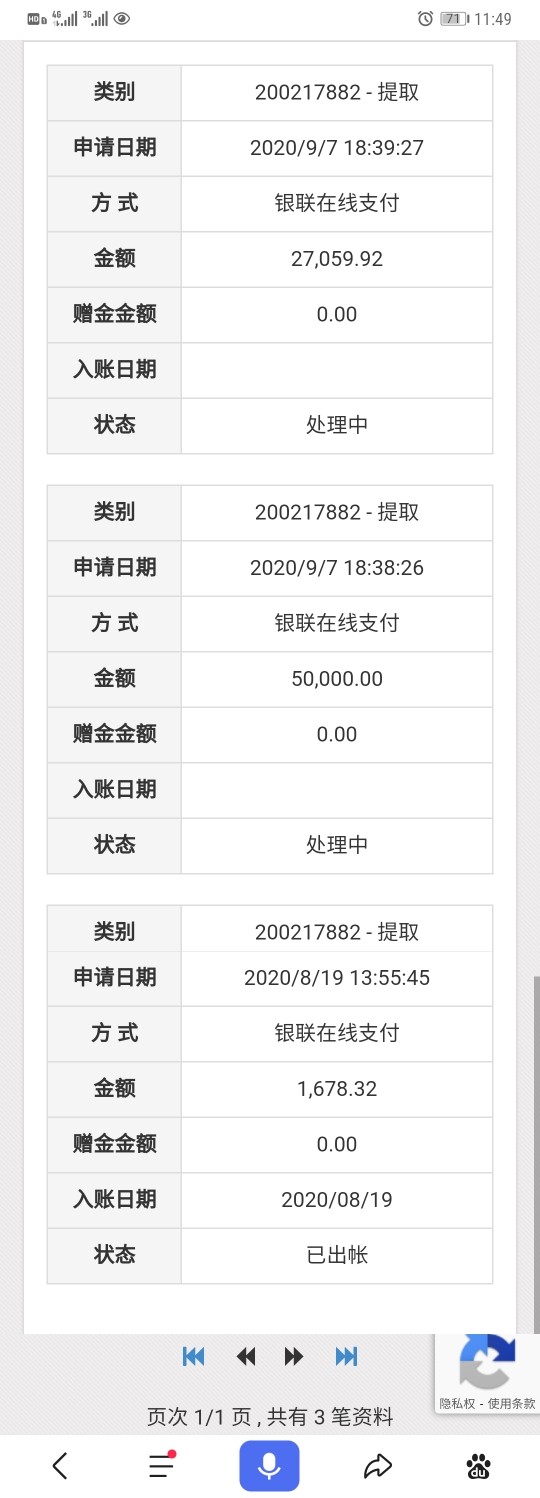Viewport: 540px width, 1498px height.
Task: Open the browser menu button
Action: (162, 1465)
